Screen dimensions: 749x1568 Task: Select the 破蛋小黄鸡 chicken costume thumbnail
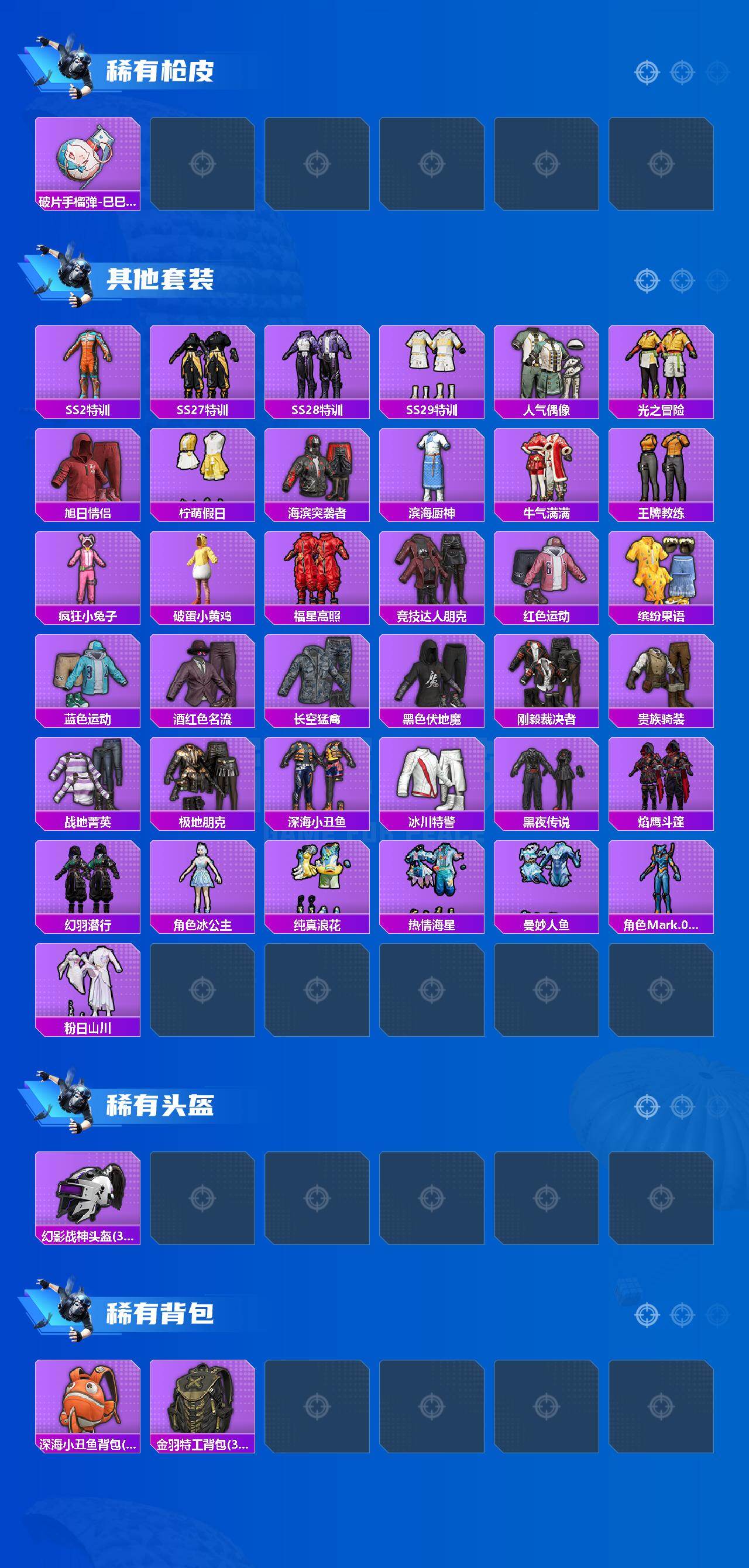click(x=203, y=572)
